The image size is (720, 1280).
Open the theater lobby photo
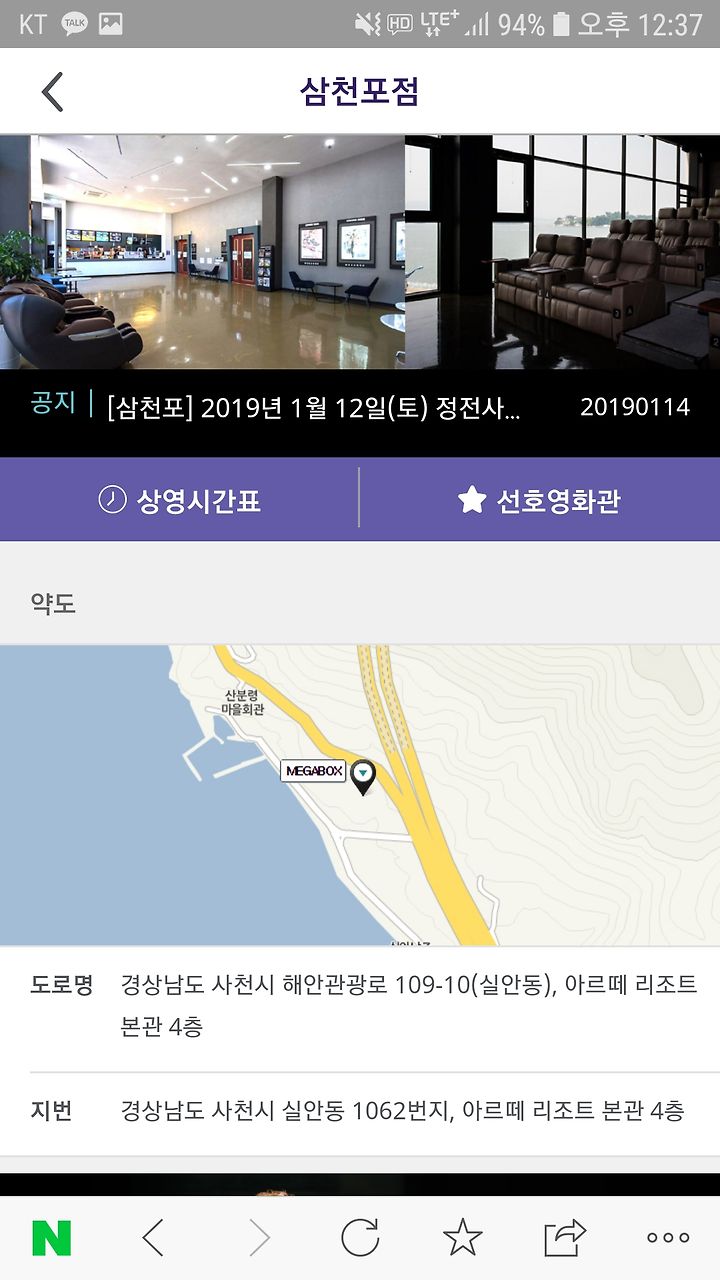coord(202,252)
